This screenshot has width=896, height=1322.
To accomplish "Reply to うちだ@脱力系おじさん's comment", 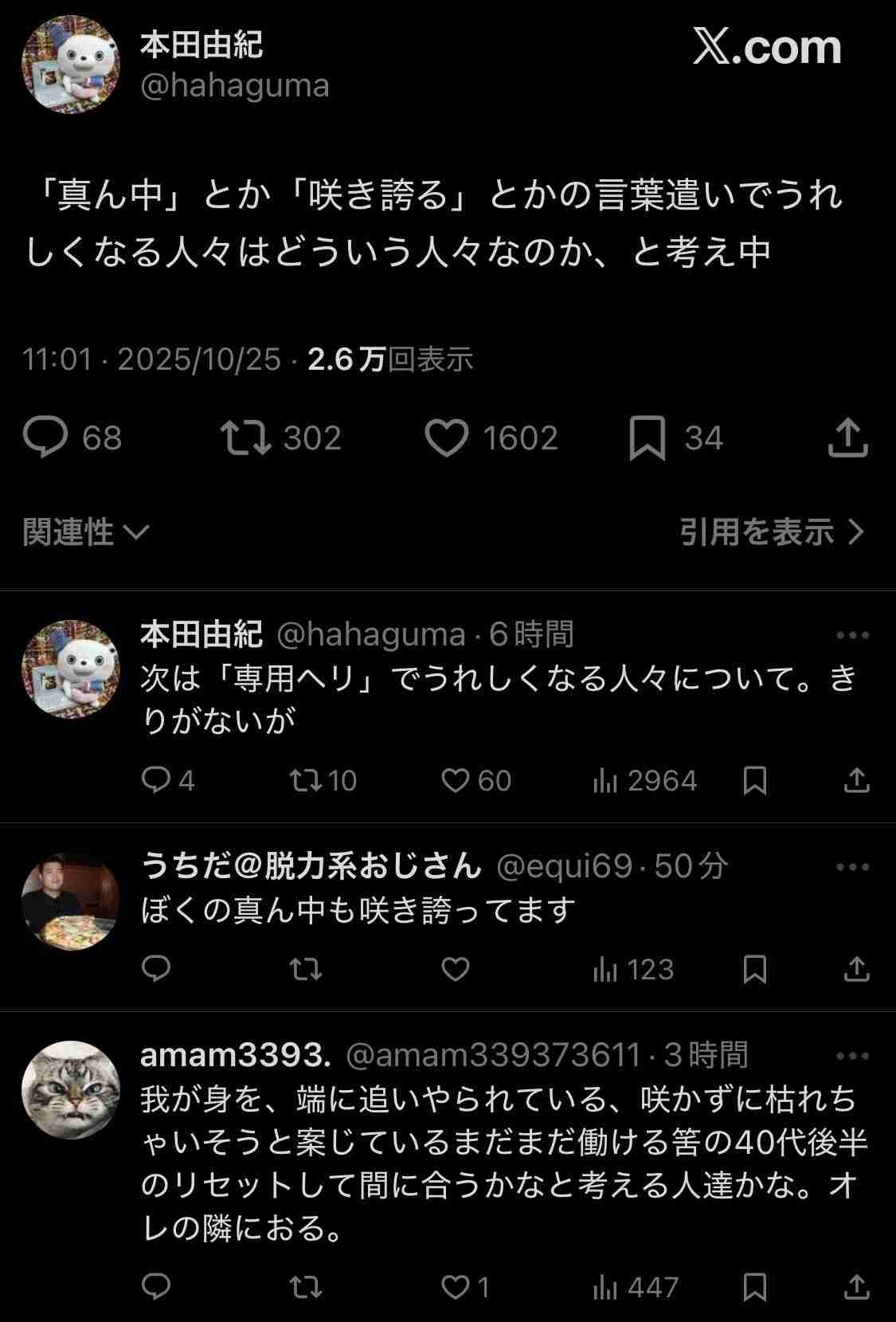I will 156,969.
